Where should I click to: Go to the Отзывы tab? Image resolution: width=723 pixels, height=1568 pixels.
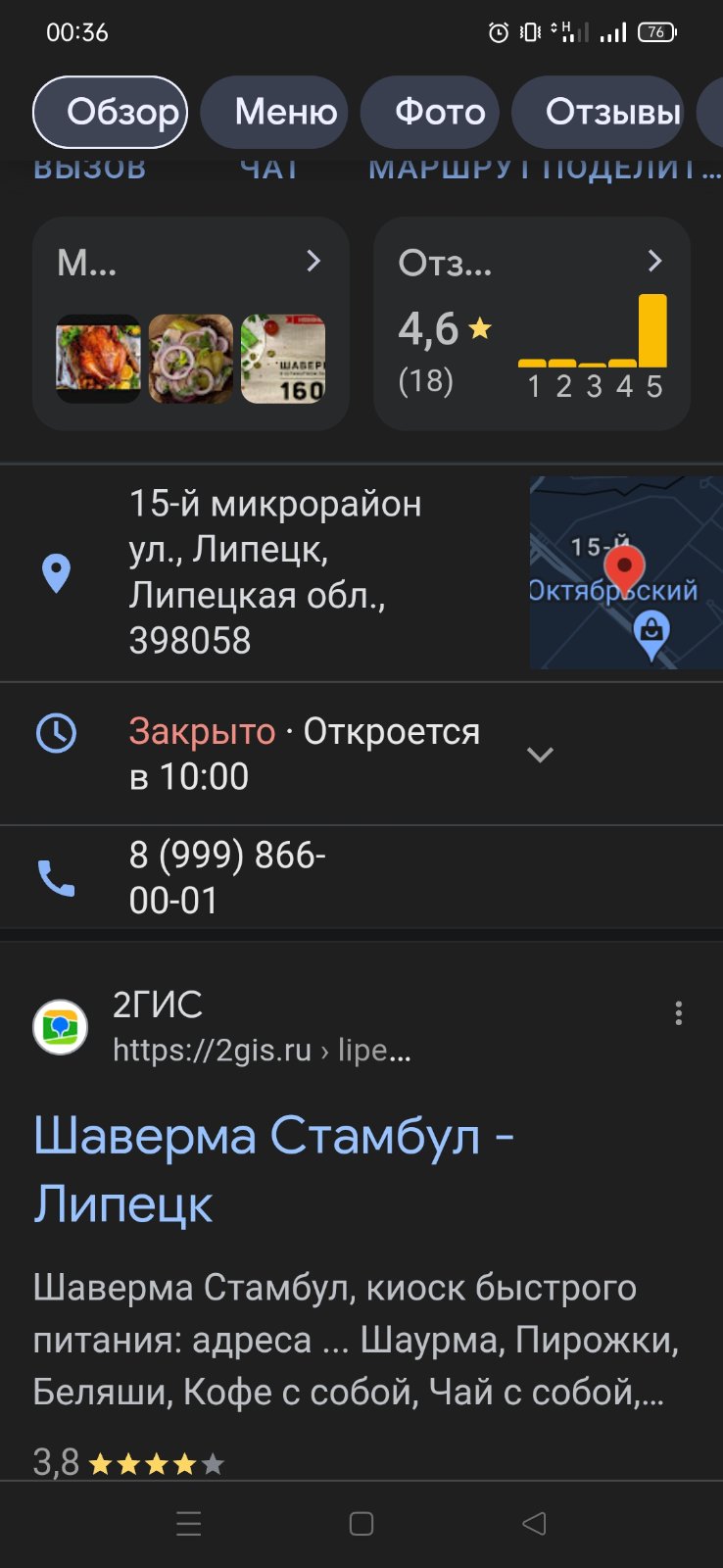(599, 112)
